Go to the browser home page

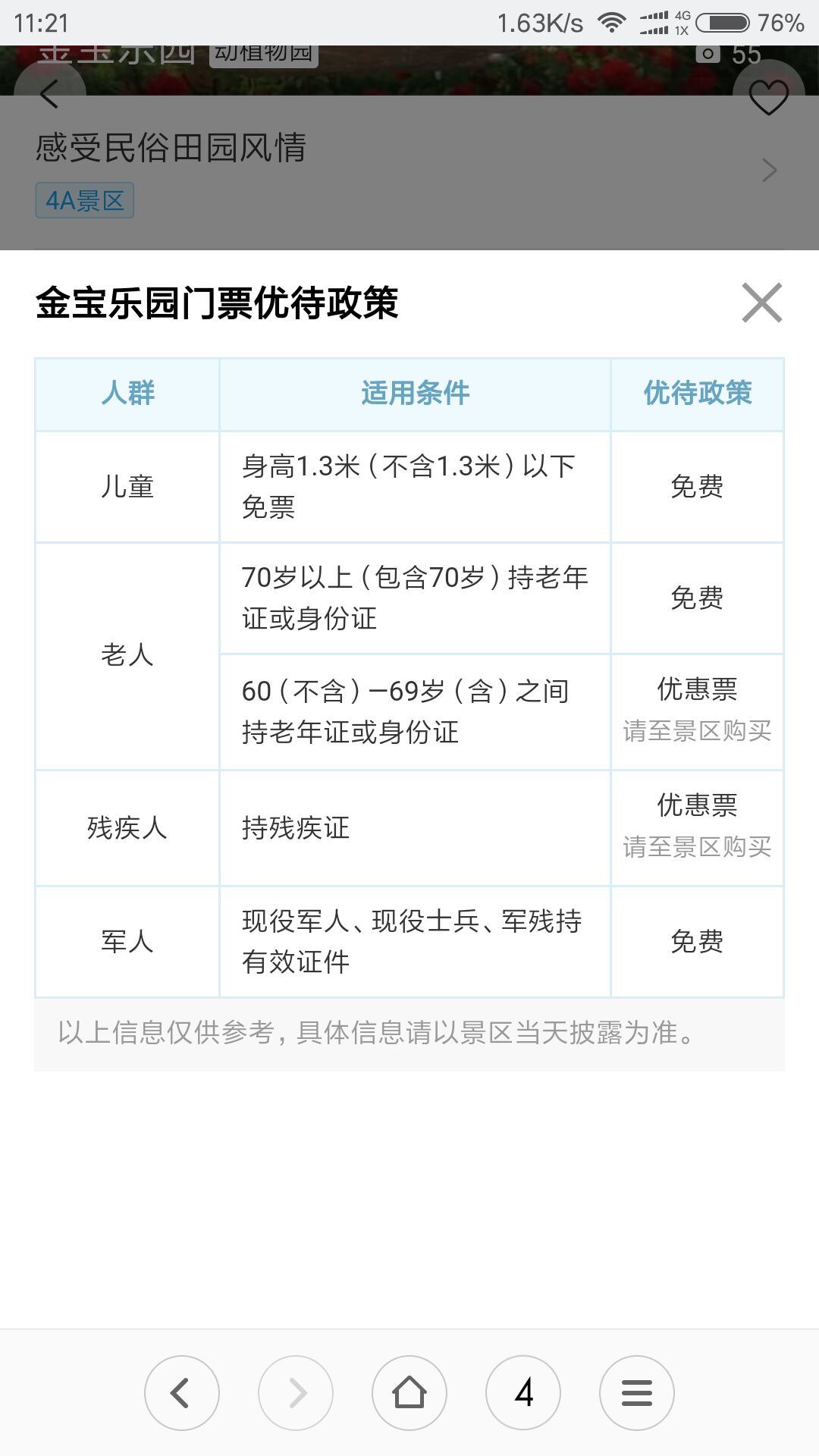tap(409, 1392)
